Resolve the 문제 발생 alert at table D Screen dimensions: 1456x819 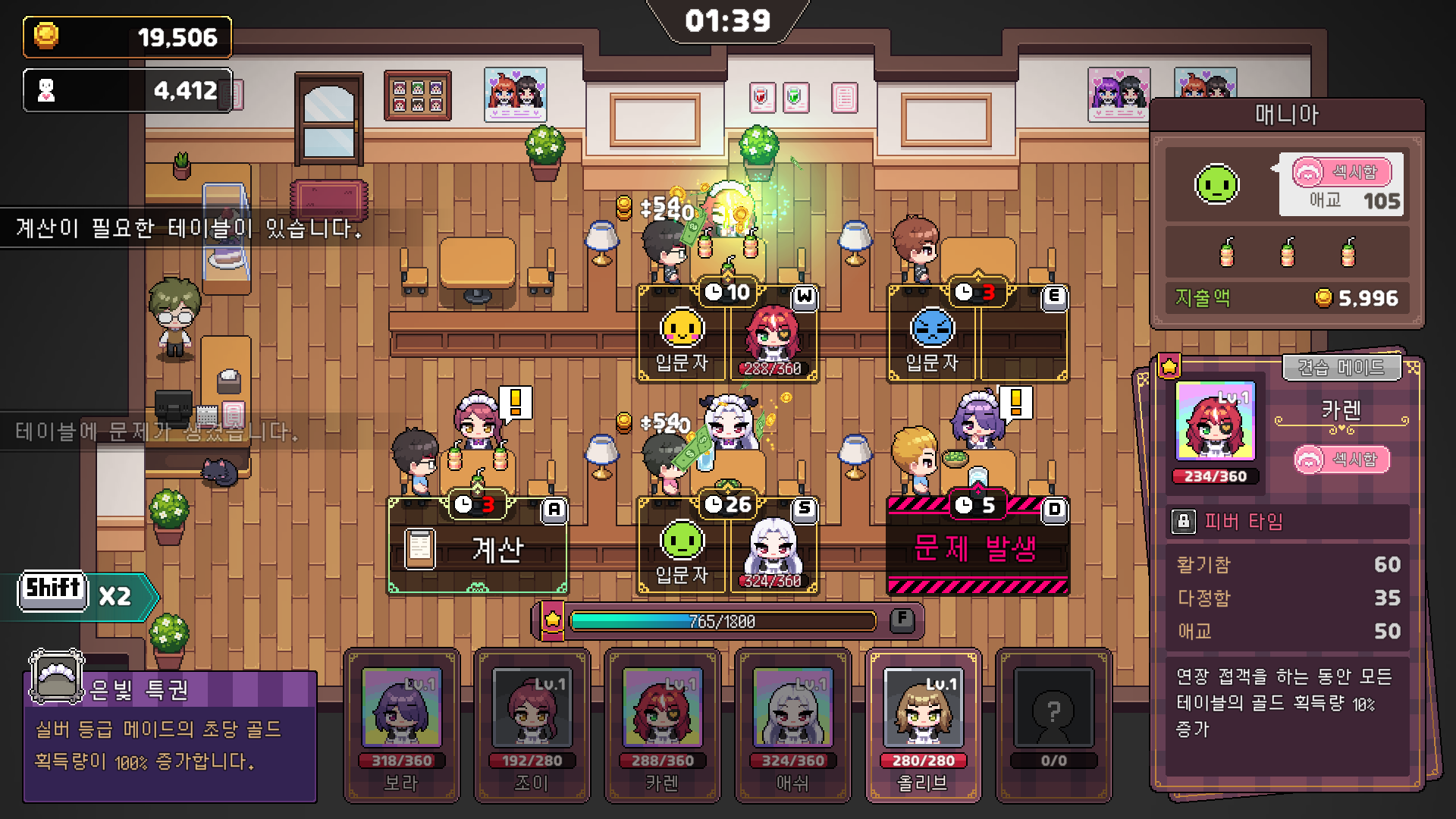click(x=977, y=548)
